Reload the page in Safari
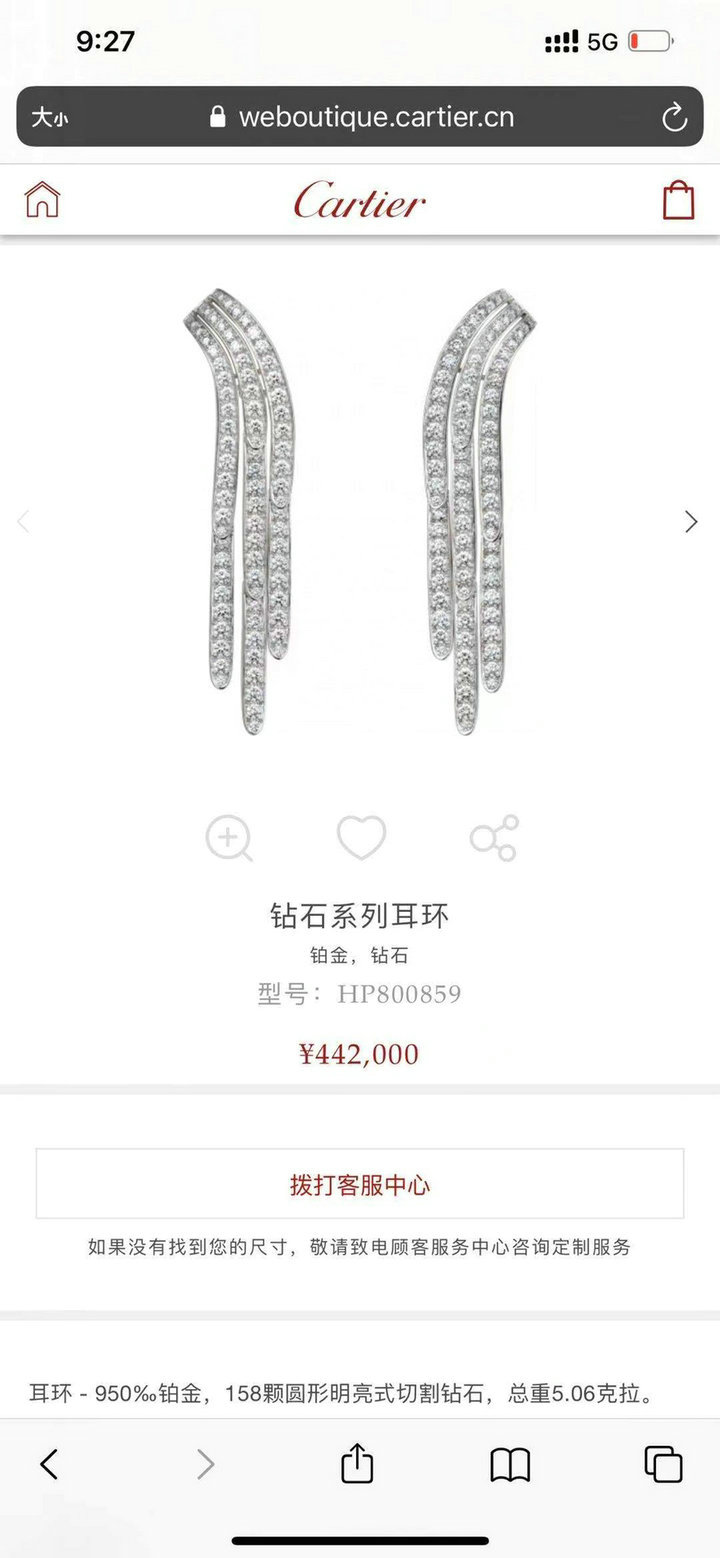 [x=675, y=117]
